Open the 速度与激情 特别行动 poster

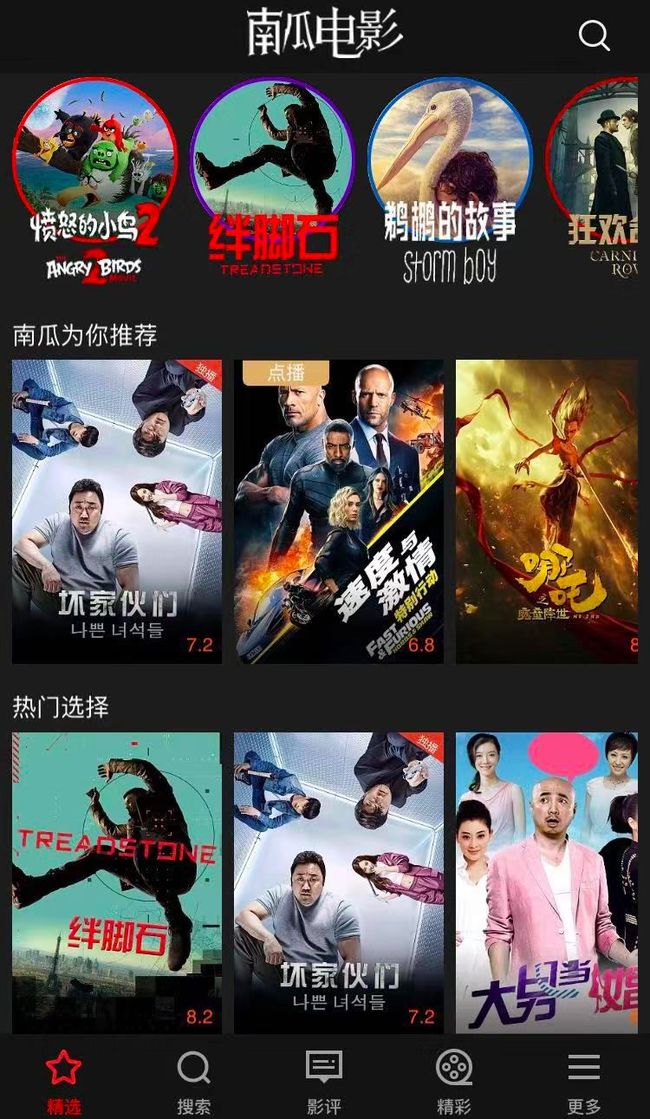[339, 511]
